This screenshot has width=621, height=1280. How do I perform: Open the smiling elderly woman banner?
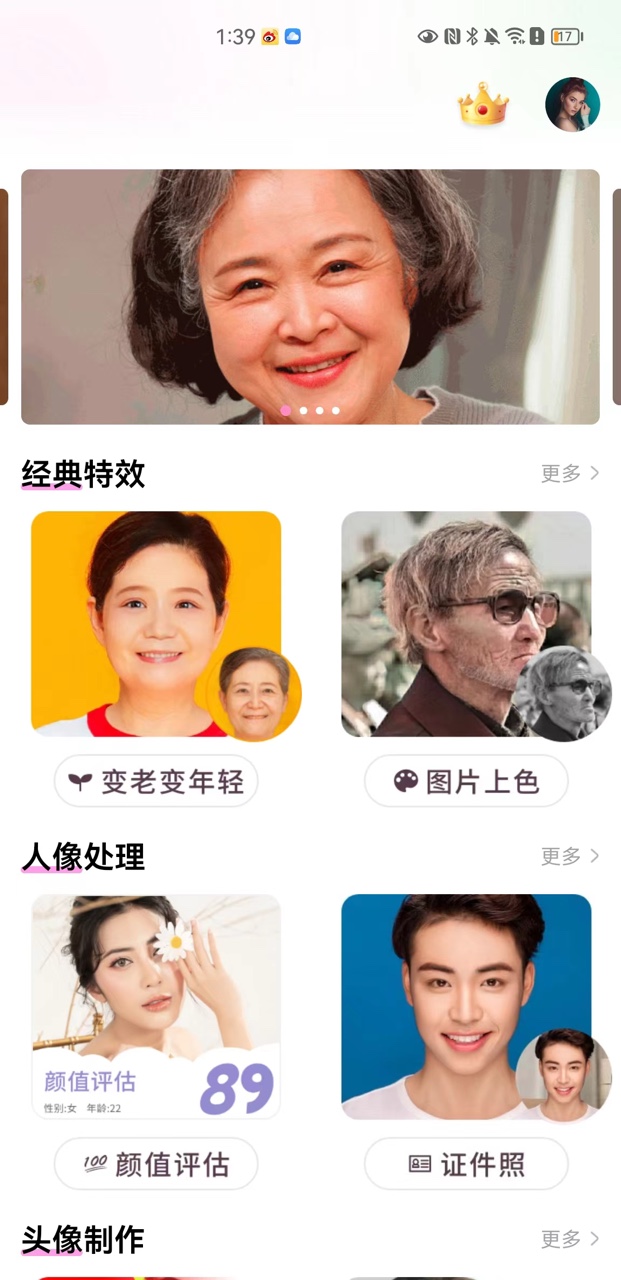310,297
